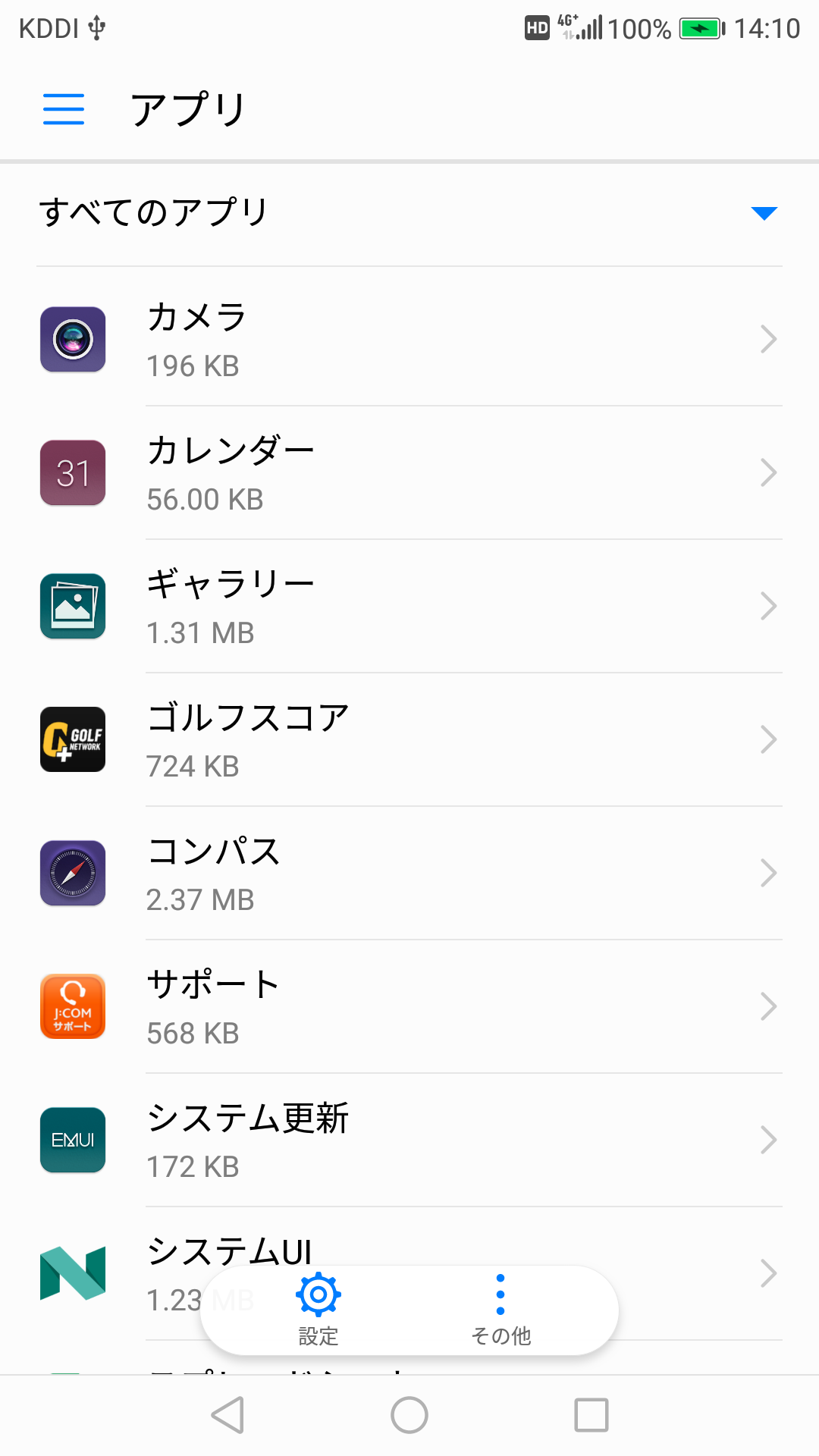Expand the すべてのアプリ filter dropdown
This screenshot has height=1456, width=819.
pyautogui.click(x=409, y=212)
